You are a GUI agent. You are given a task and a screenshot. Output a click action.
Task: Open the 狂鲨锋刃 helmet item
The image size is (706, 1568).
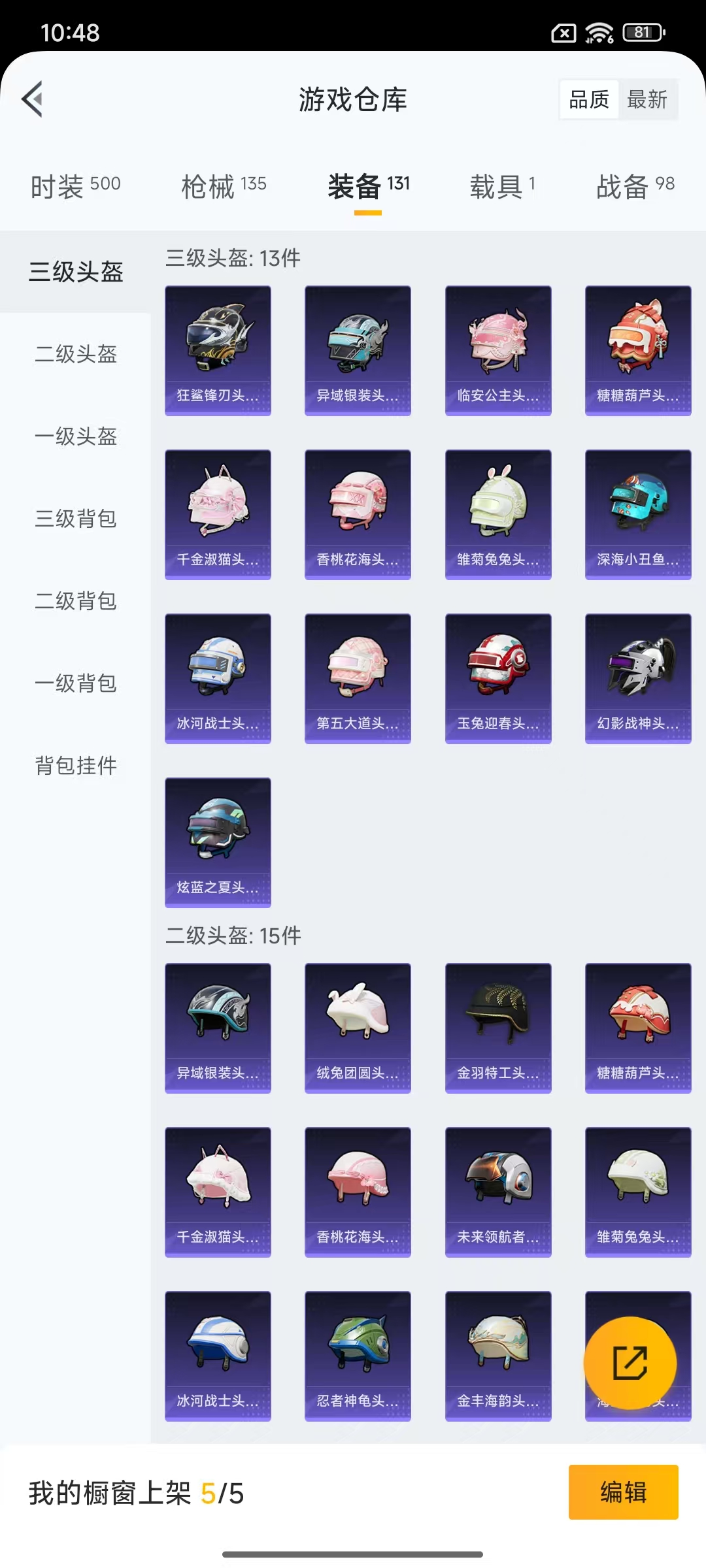218,350
